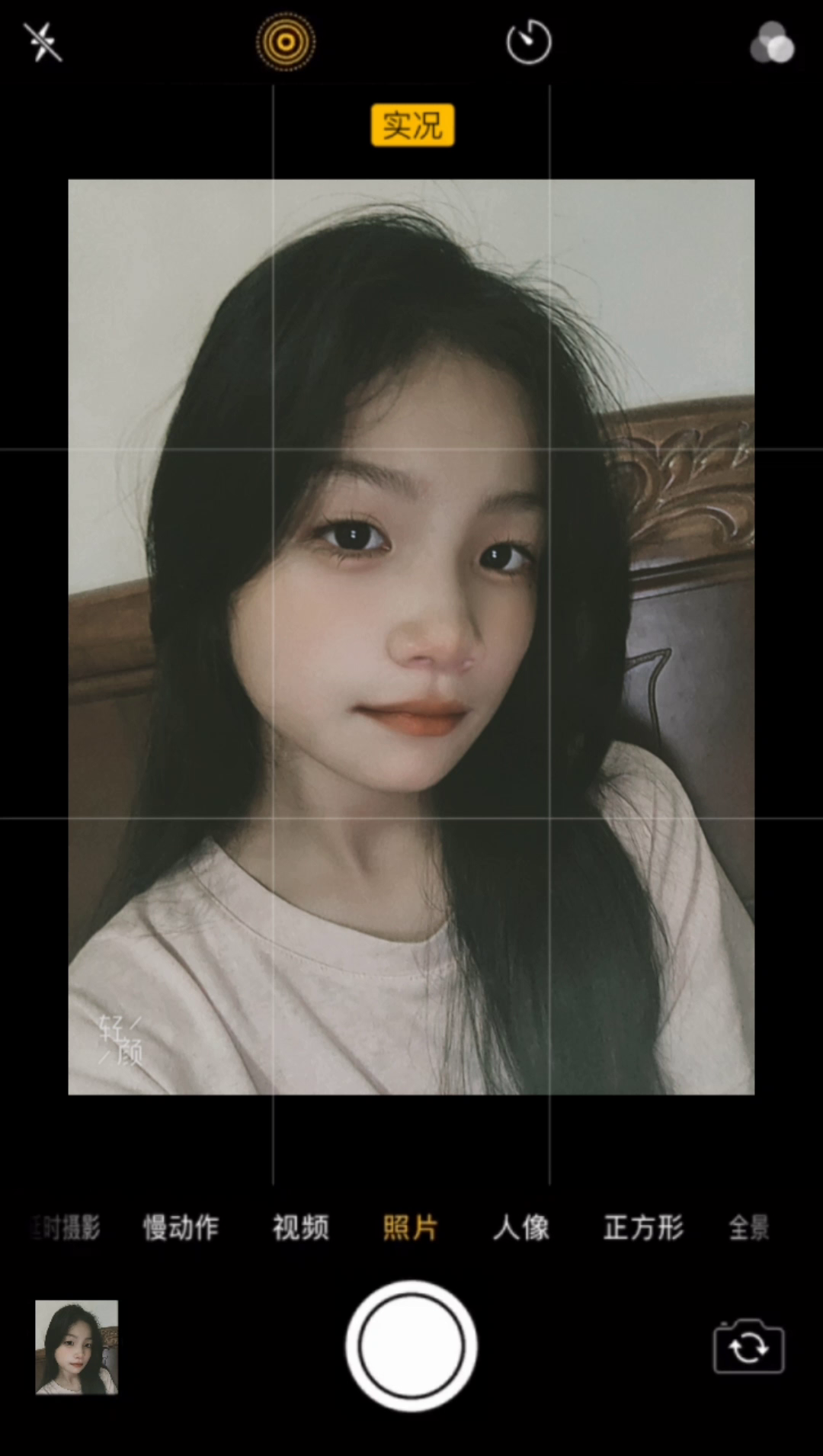Turn off Live Photo mode
Viewport: 823px width, 1456px height.
point(286,42)
